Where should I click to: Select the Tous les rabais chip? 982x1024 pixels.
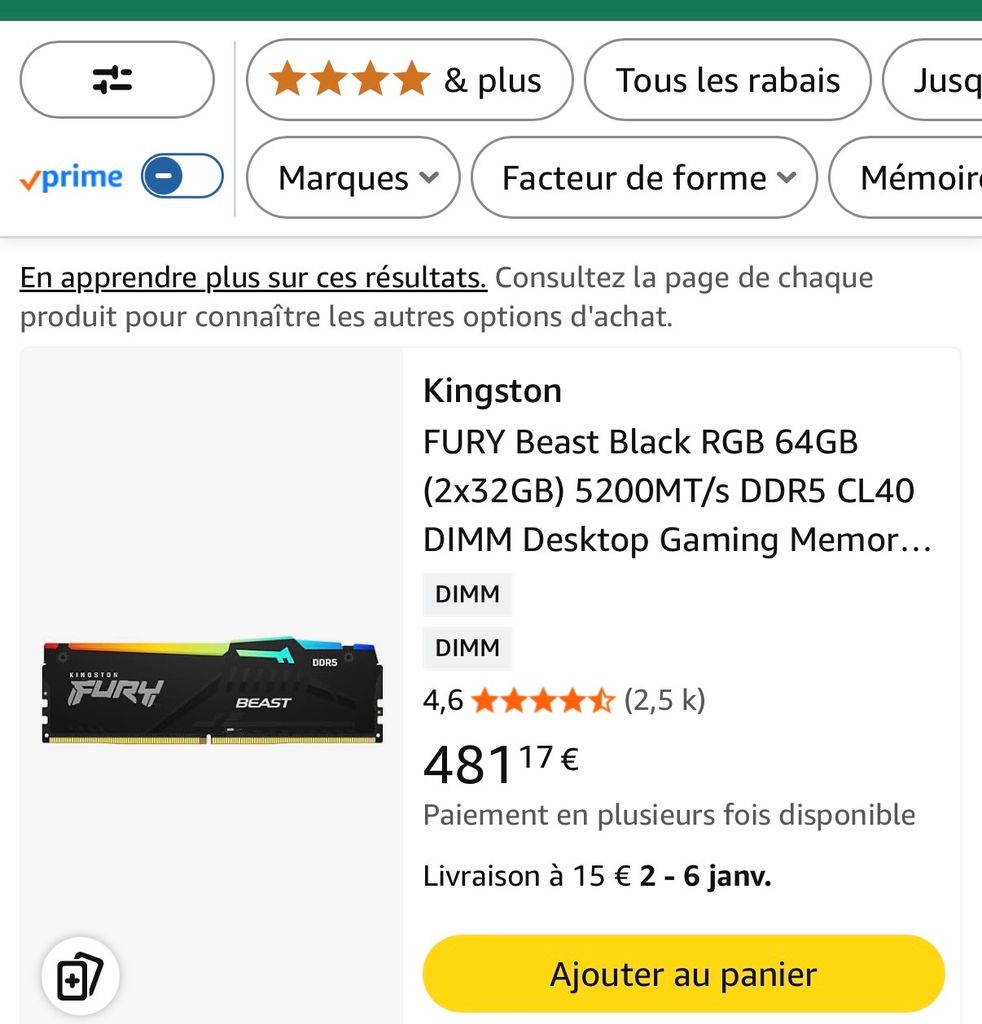[x=727, y=80]
